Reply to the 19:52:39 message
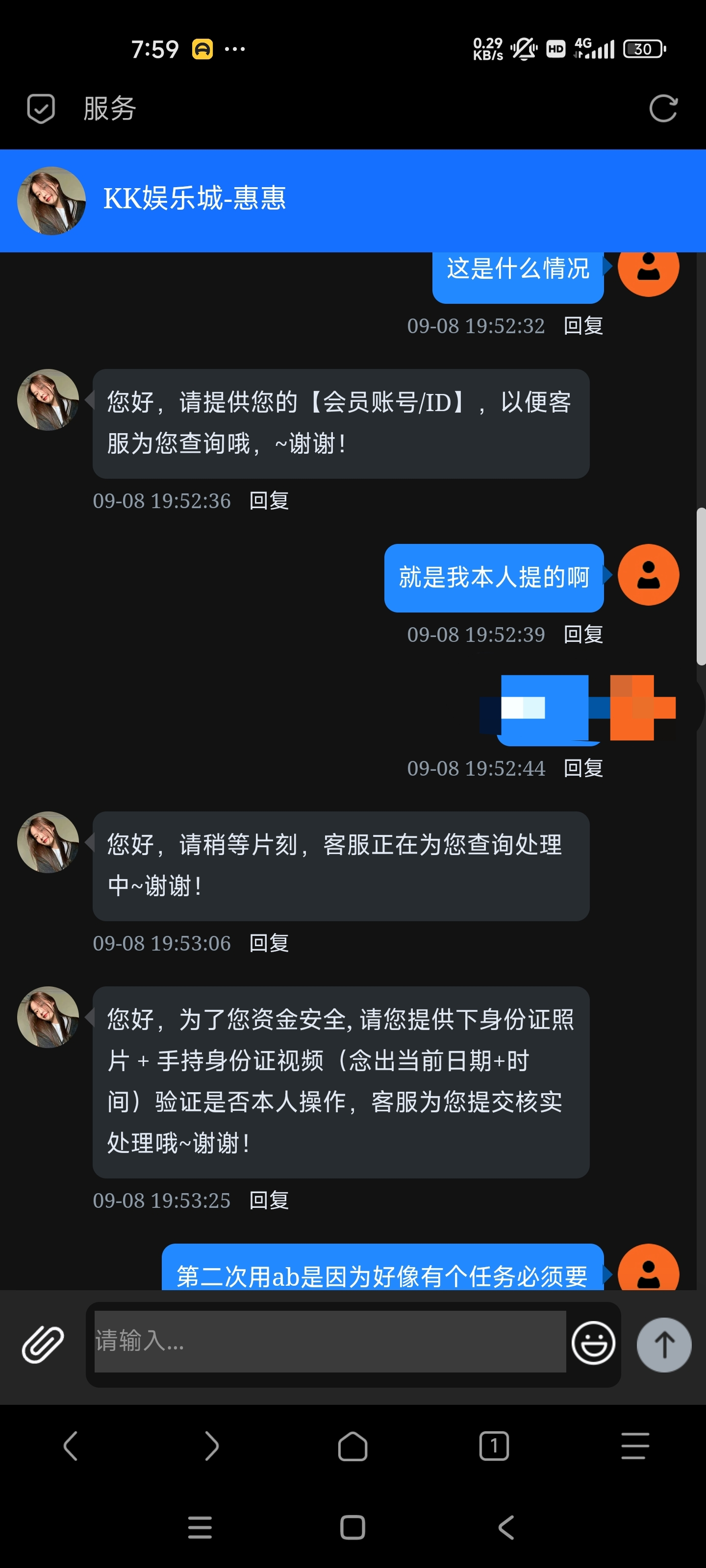Screen dimensions: 706x1568 (583, 634)
